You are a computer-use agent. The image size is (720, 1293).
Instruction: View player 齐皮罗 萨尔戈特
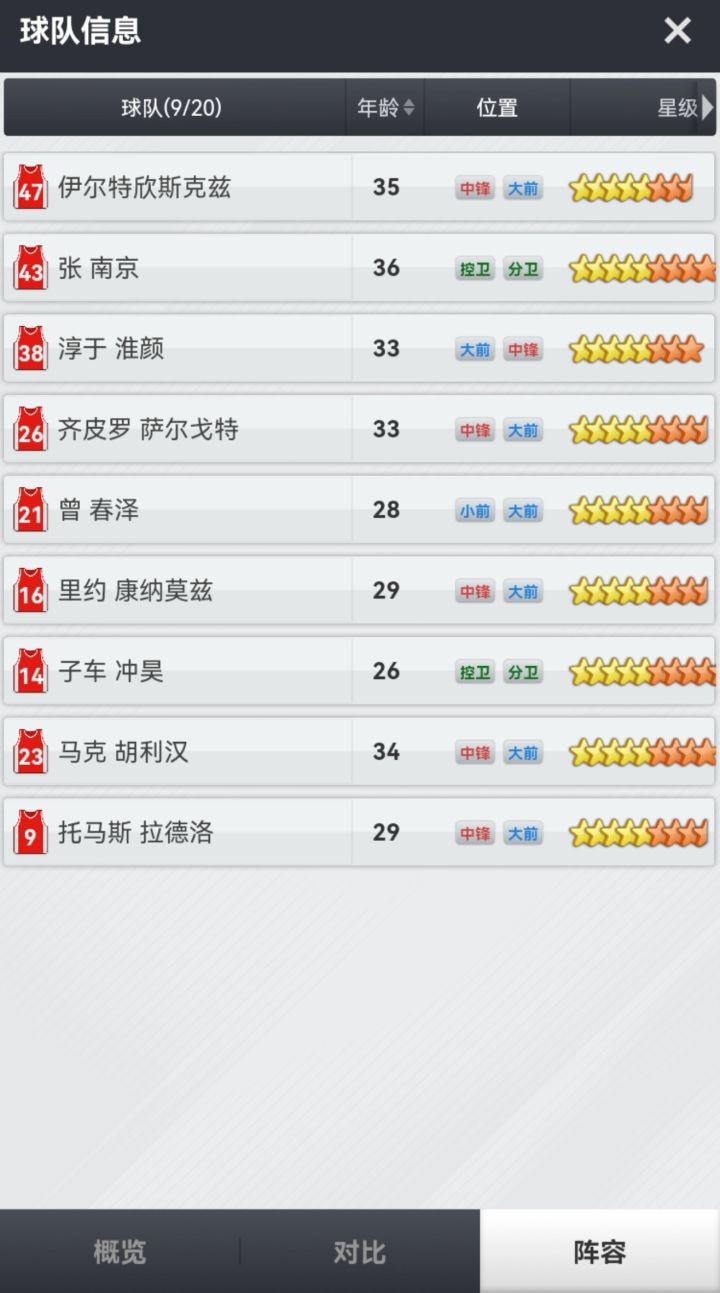pos(359,429)
